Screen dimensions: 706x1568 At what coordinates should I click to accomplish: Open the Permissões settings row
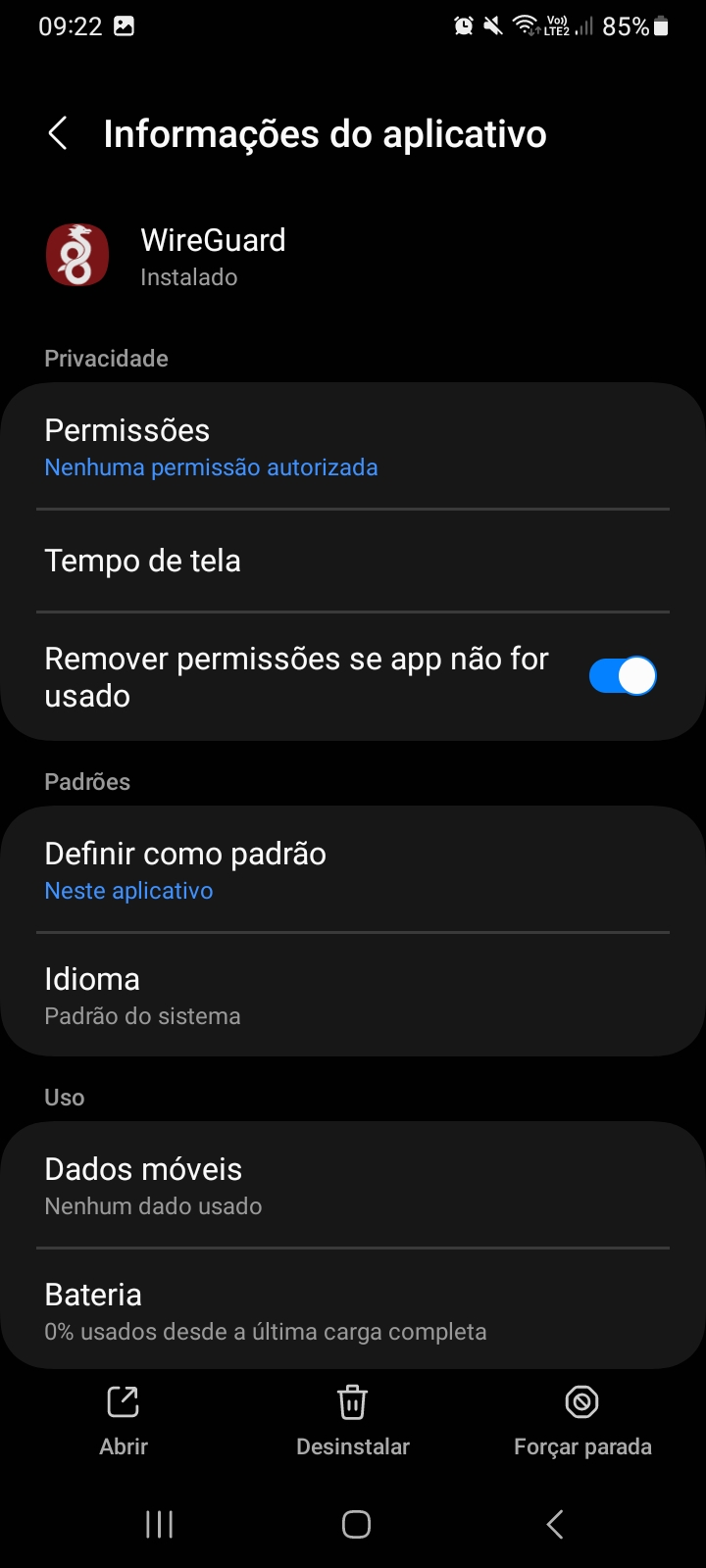(353, 446)
